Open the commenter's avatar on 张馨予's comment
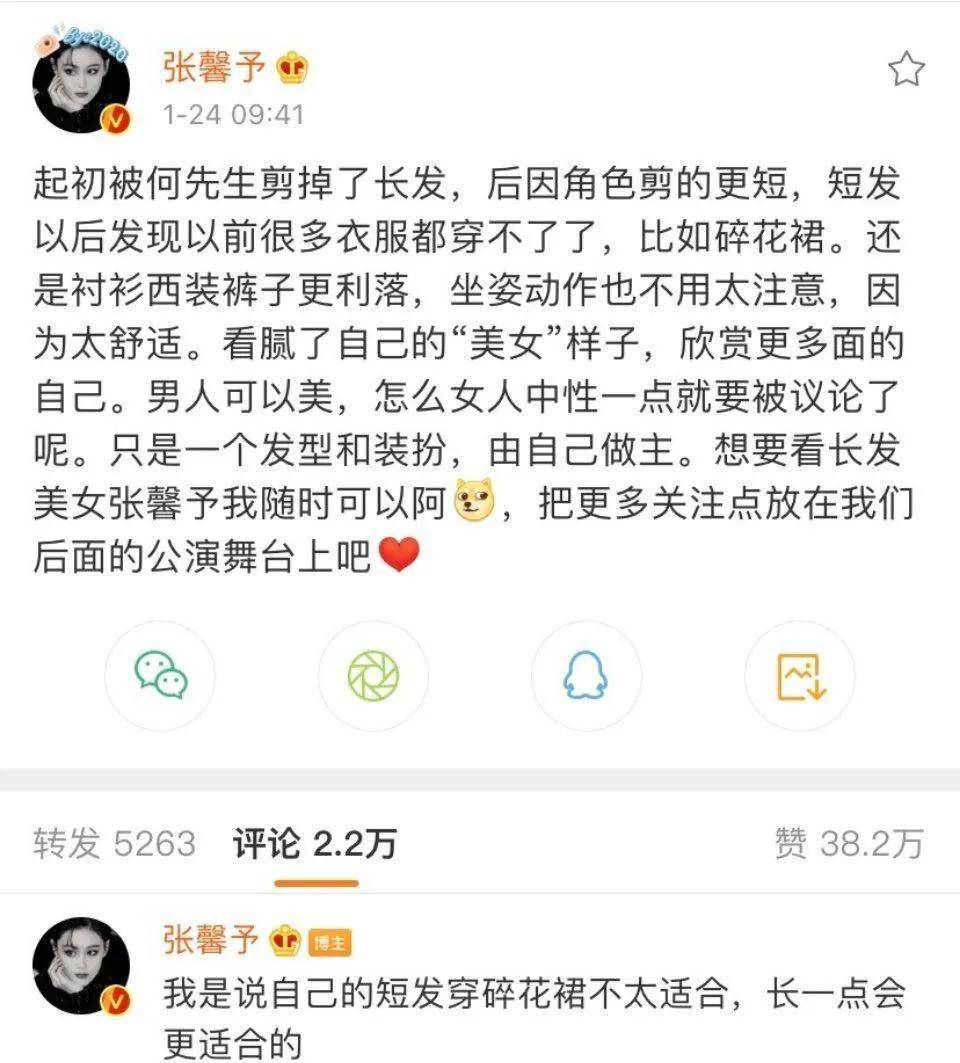The width and height of the screenshot is (960, 1063). click(x=82, y=965)
